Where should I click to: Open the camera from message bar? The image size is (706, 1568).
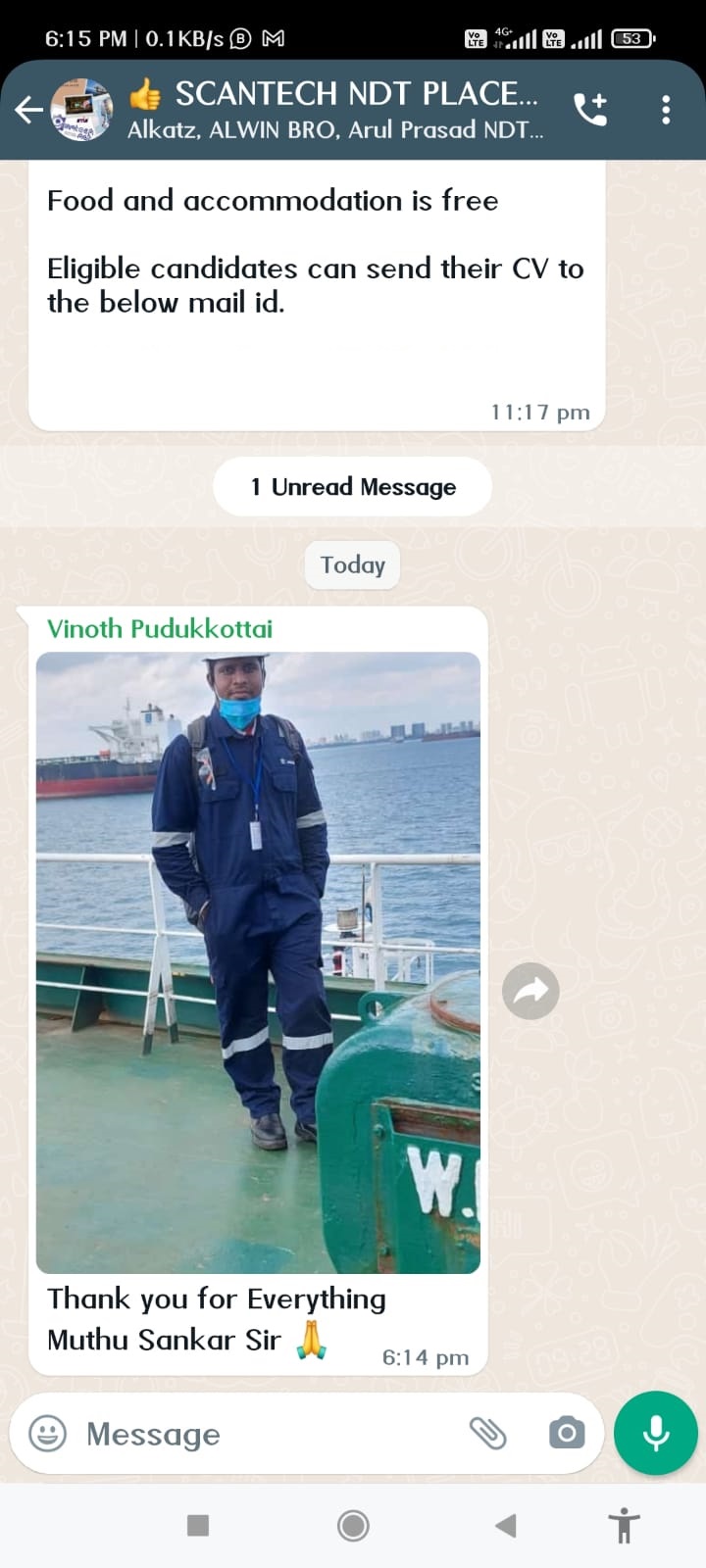click(566, 1434)
